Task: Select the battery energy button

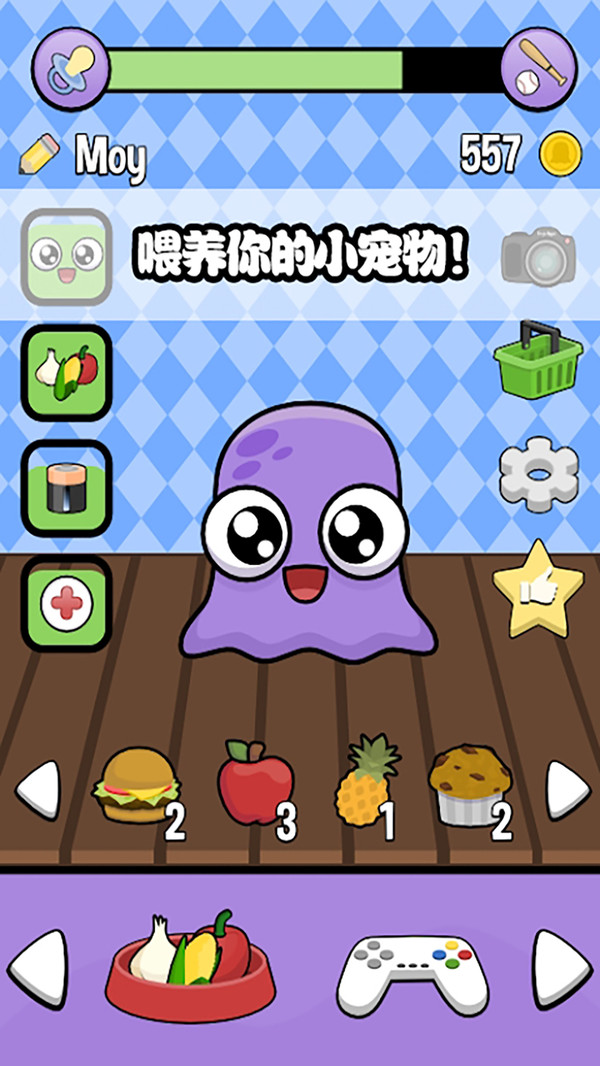Action: (x=66, y=489)
